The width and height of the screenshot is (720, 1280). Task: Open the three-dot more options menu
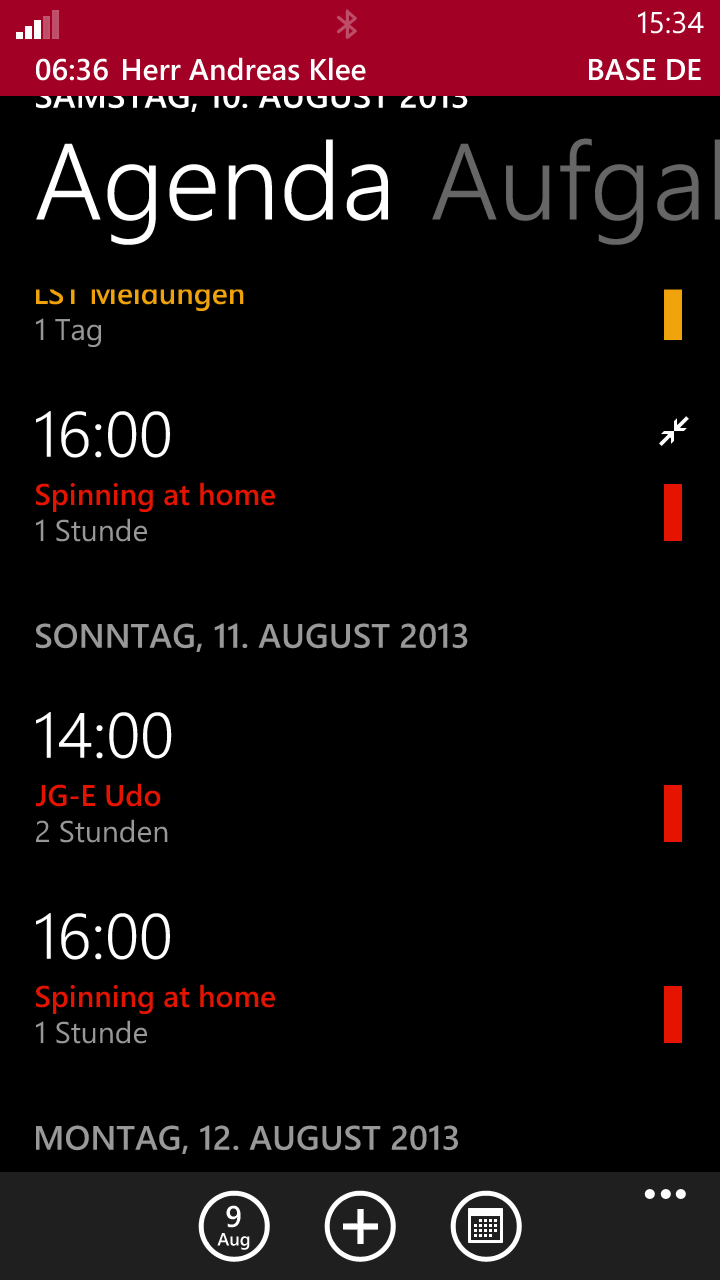pyautogui.click(x=665, y=1194)
